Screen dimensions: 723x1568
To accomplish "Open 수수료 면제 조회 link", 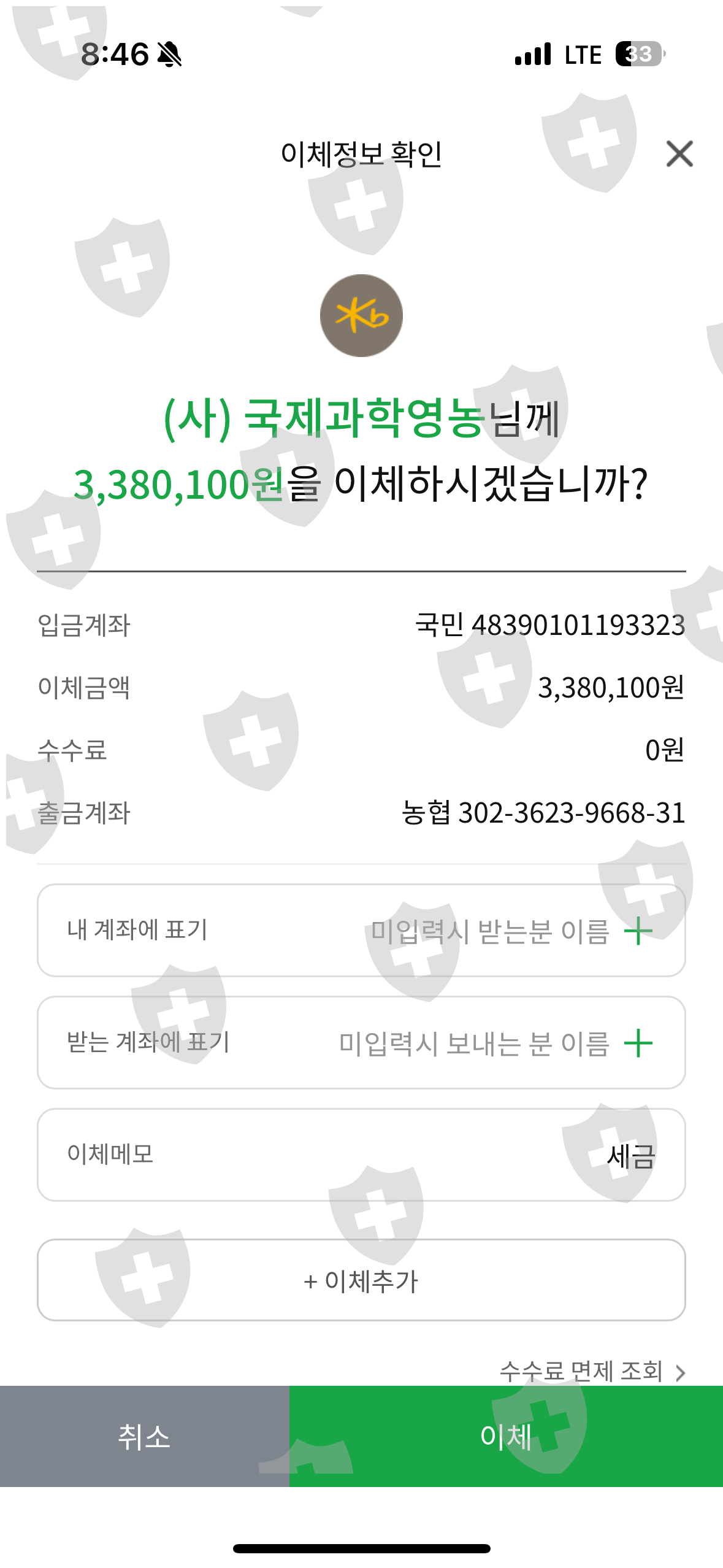I will coord(592,1371).
